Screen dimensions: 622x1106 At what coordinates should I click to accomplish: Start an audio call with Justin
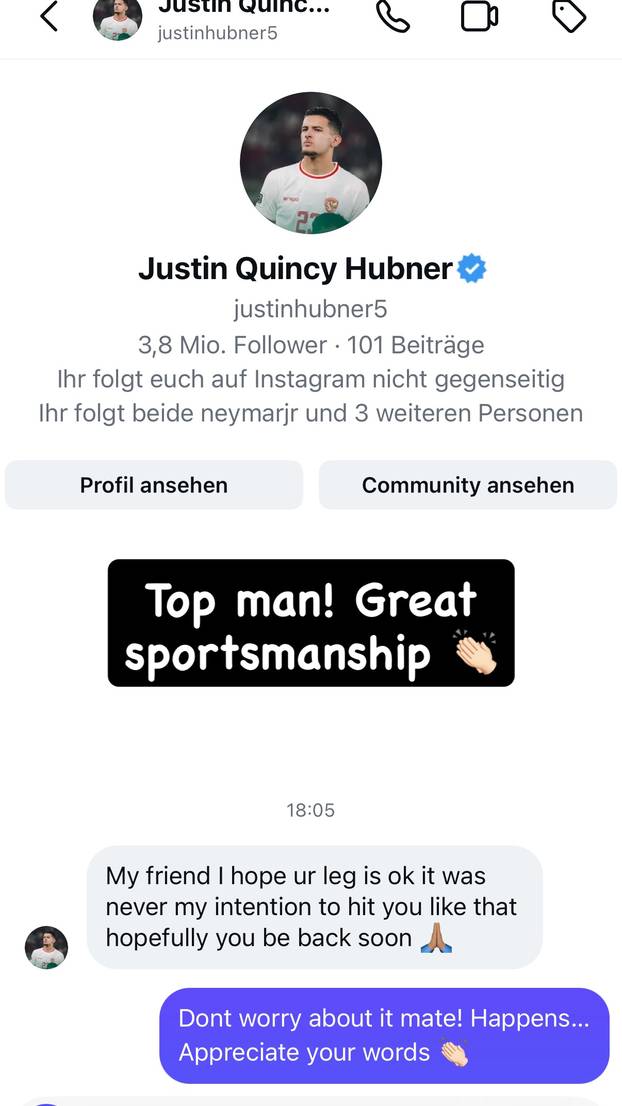[392, 16]
